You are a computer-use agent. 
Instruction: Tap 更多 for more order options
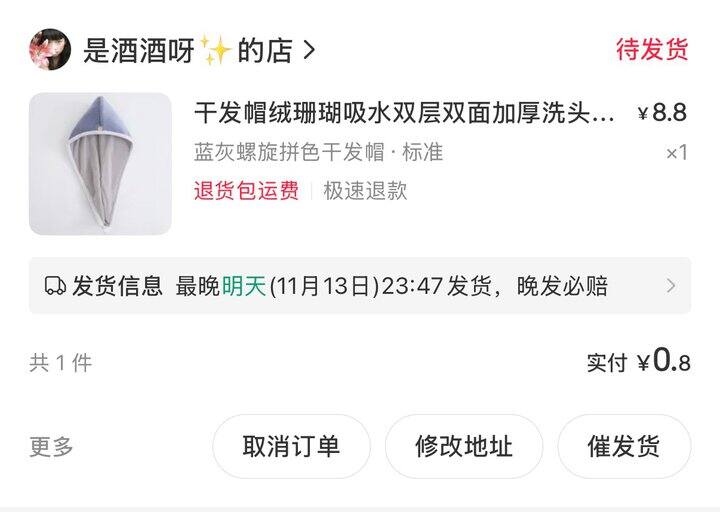51,446
